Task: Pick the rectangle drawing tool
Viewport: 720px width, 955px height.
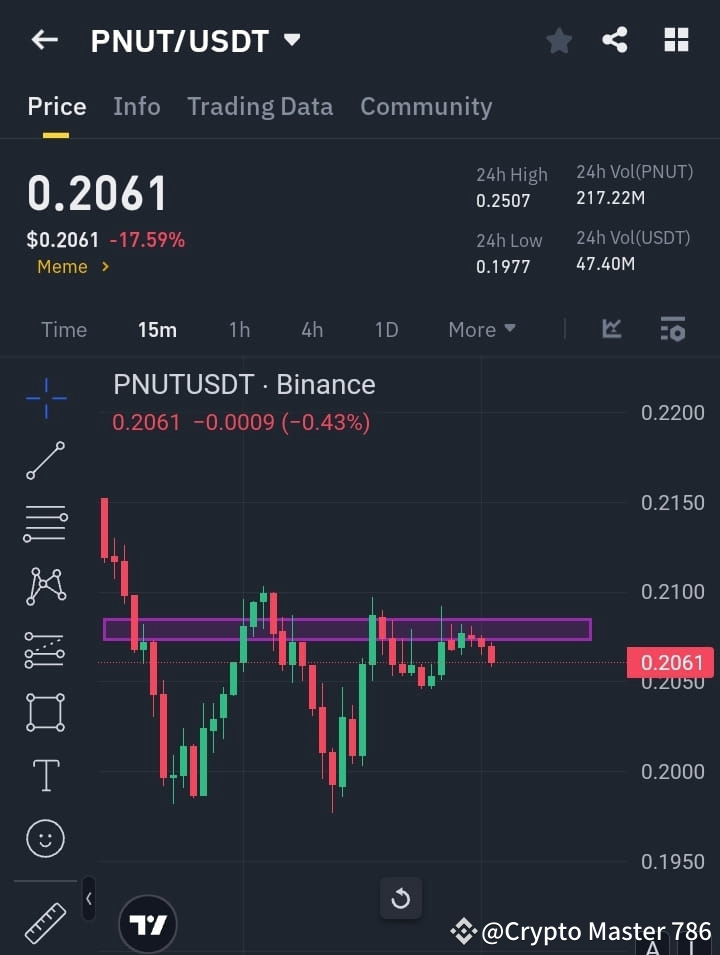Action: [x=44, y=712]
